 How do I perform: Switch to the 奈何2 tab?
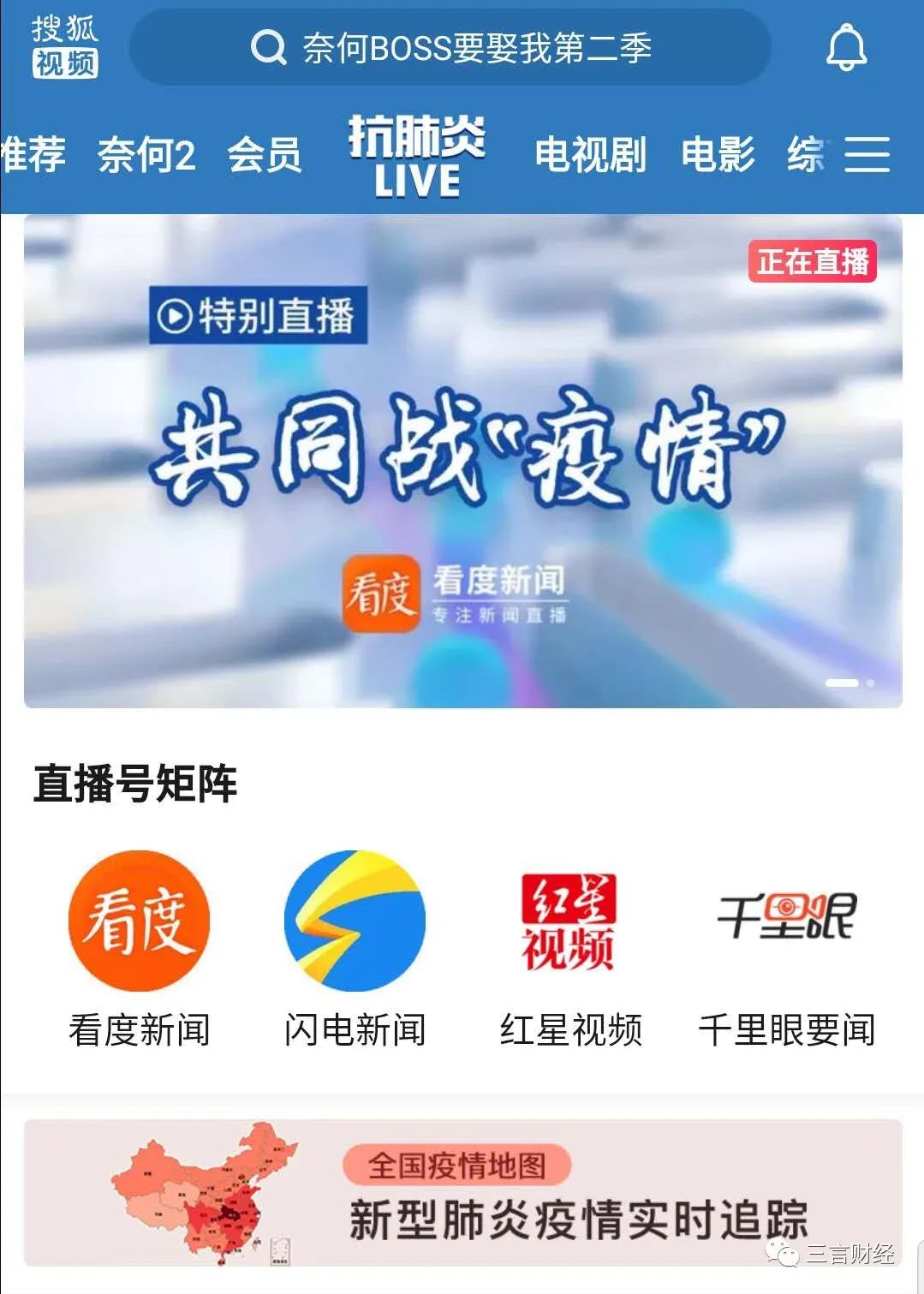[x=146, y=155]
